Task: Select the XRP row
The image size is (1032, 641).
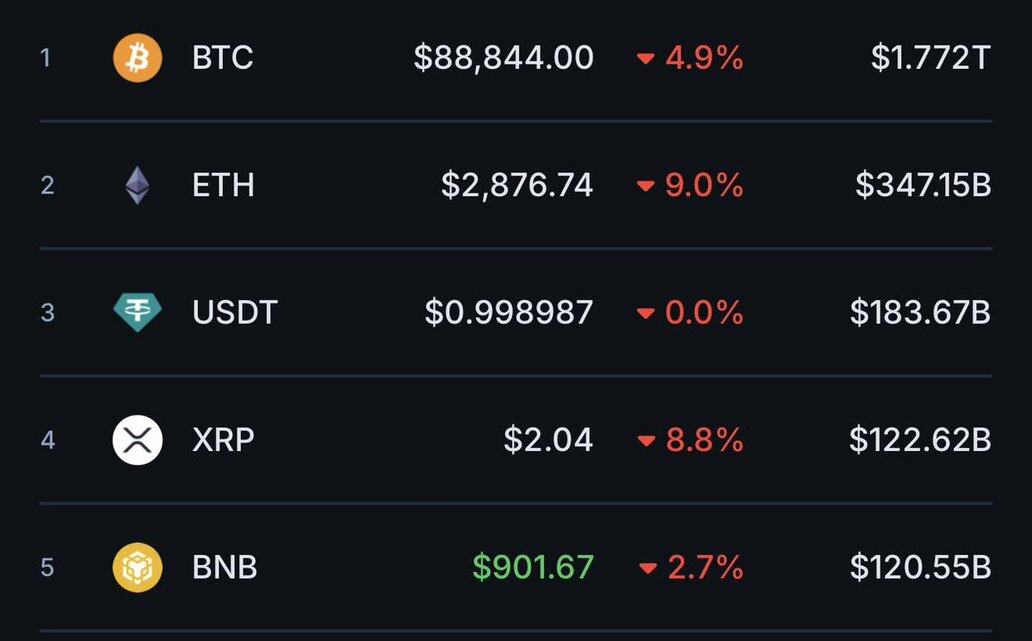Action: click(x=222, y=440)
